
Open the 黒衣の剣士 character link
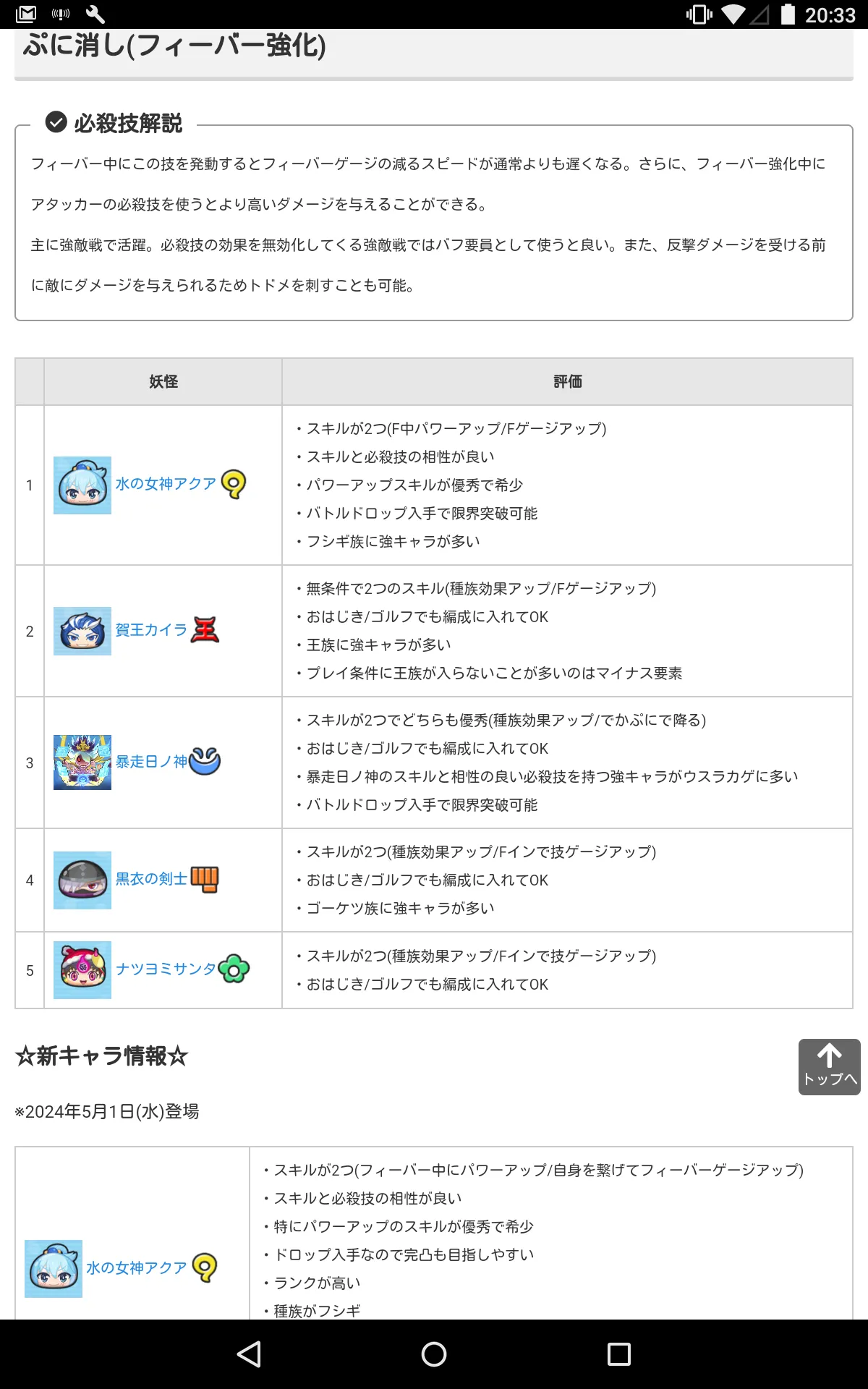151,879
